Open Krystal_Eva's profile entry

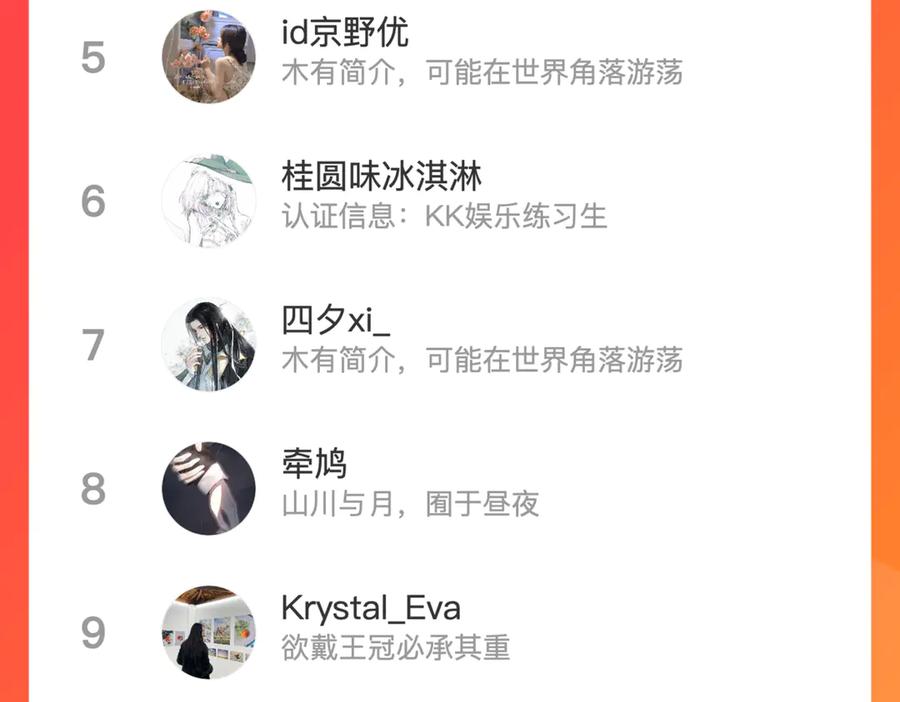(449, 631)
